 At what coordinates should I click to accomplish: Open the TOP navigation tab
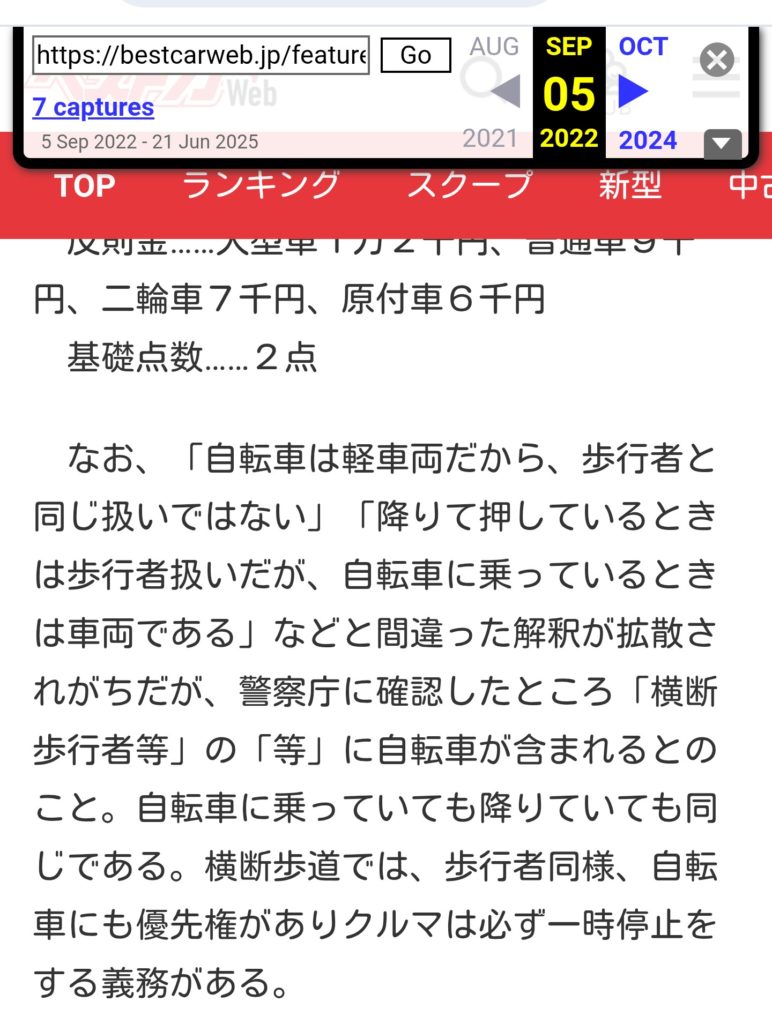[x=85, y=186]
